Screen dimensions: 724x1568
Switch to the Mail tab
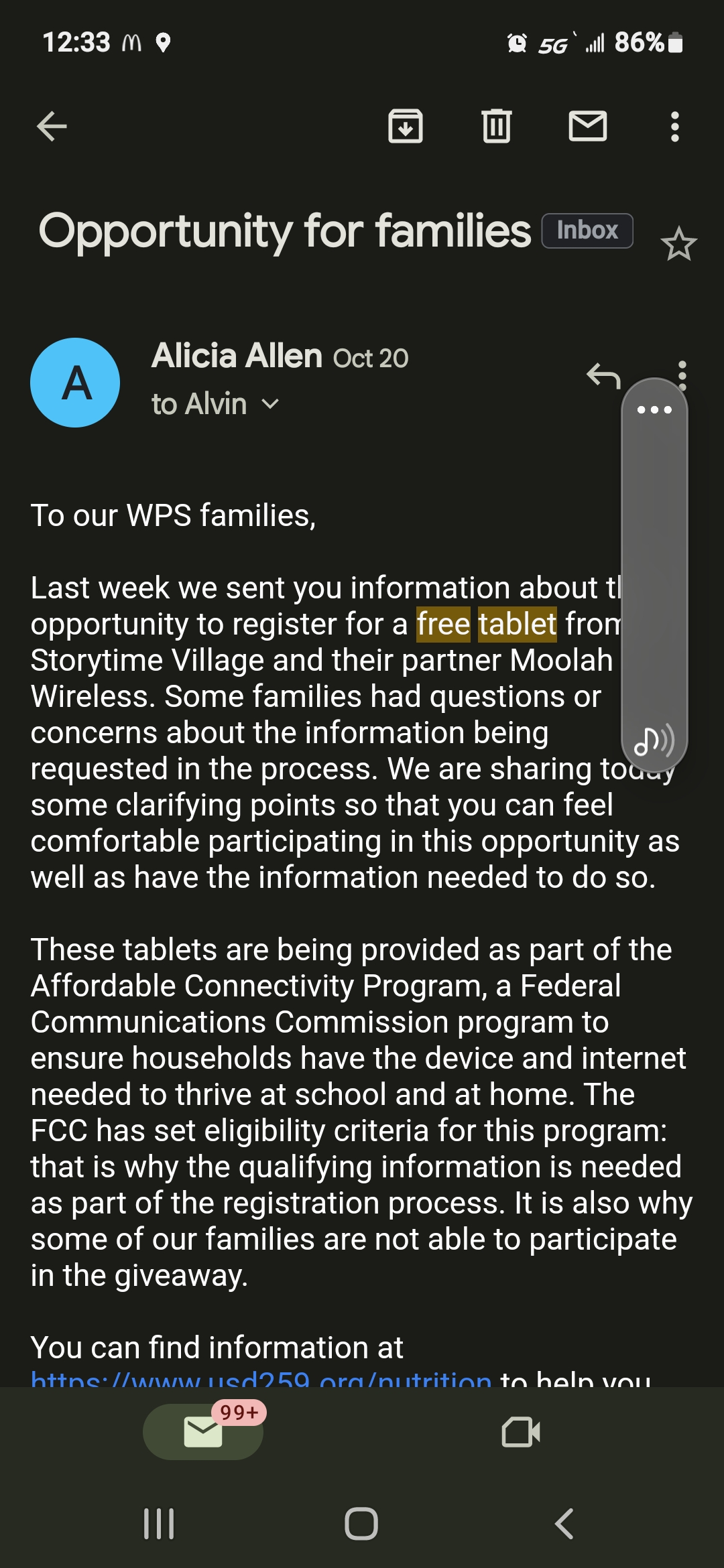[x=203, y=1432]
